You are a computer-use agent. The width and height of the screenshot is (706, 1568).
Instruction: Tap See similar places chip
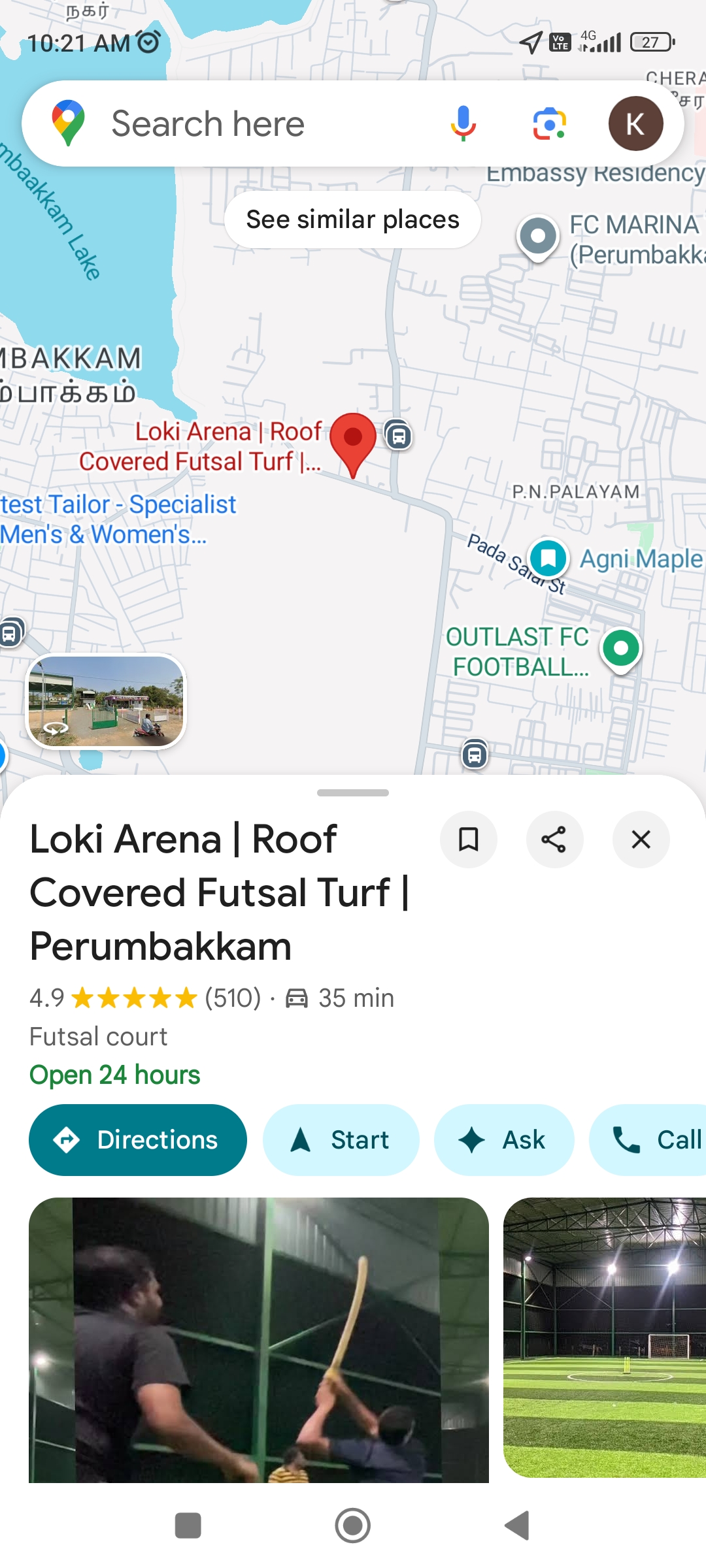point(352,220)
